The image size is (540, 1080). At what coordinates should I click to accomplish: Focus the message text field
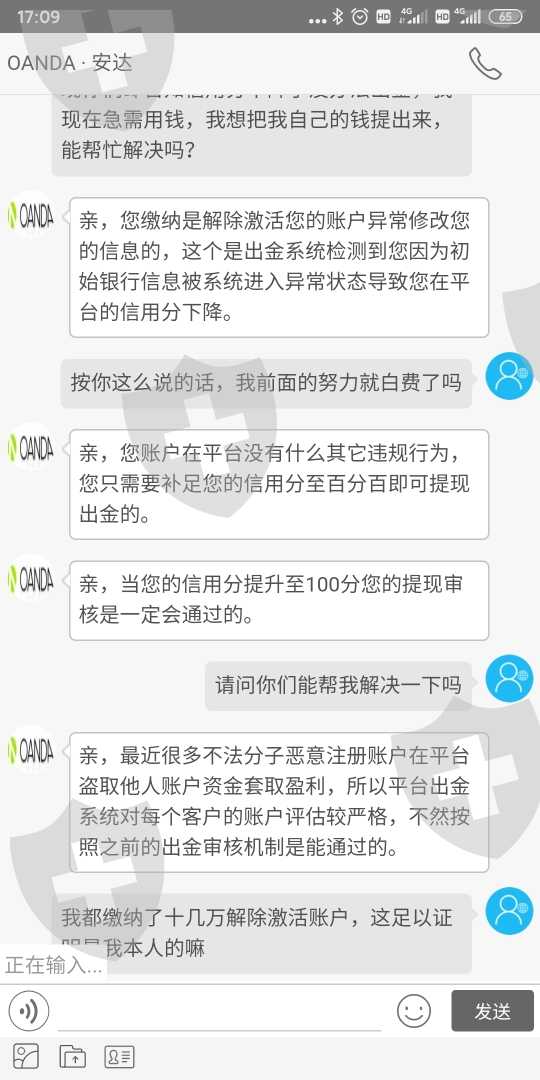(219, 1011)
